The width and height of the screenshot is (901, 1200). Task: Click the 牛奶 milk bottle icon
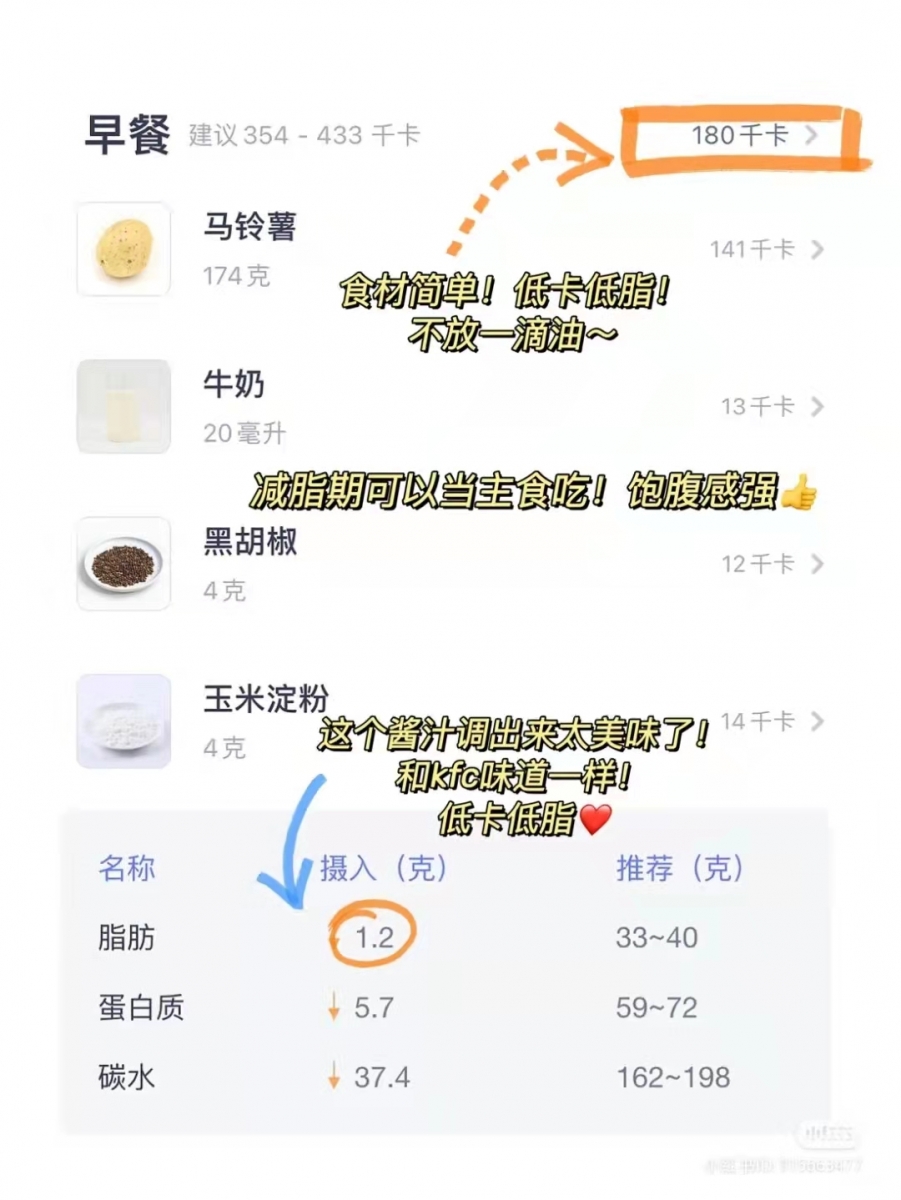tap(123, 406)
